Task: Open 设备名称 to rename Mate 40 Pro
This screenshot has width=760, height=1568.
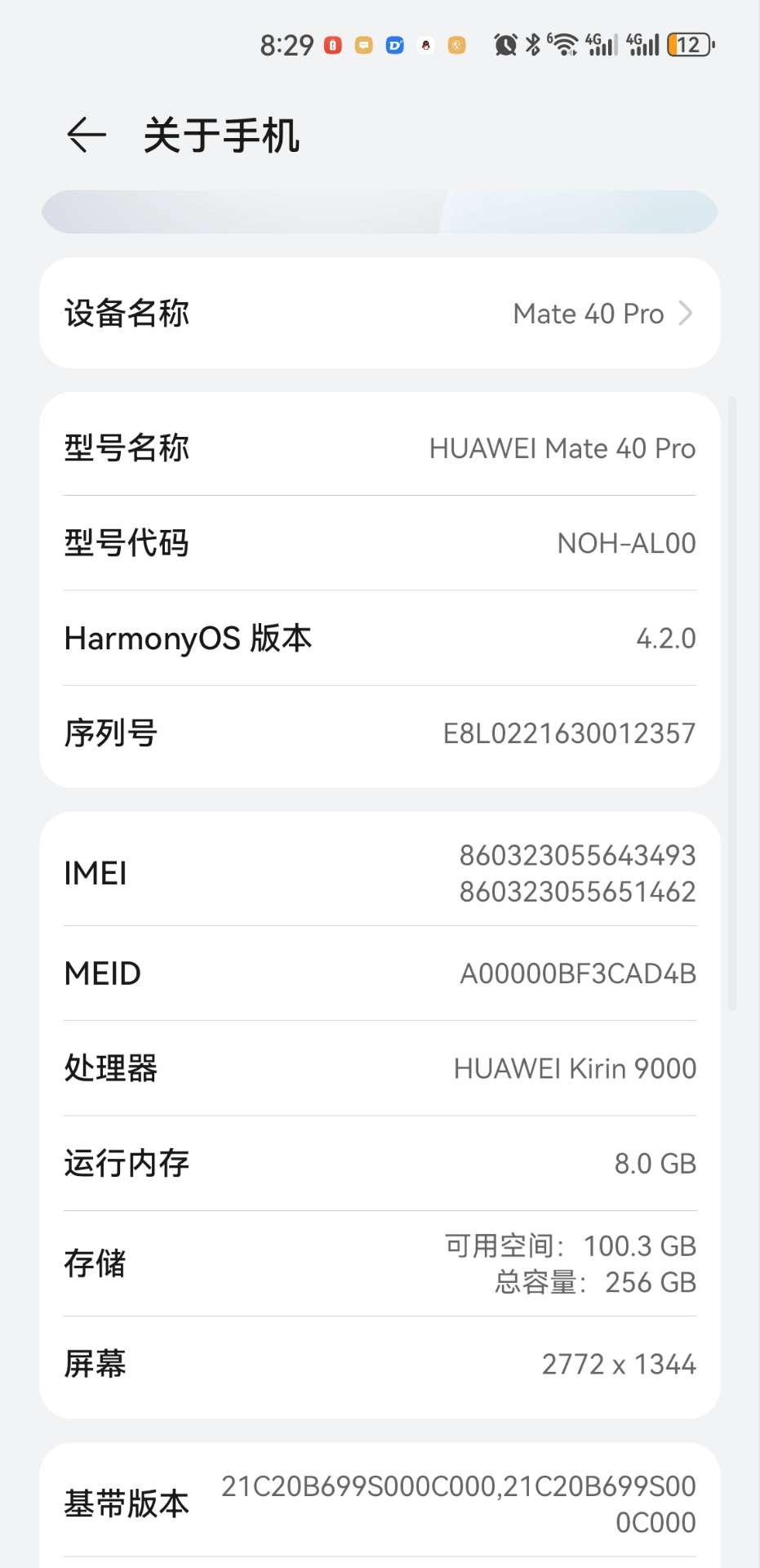Action: [380, 314]
